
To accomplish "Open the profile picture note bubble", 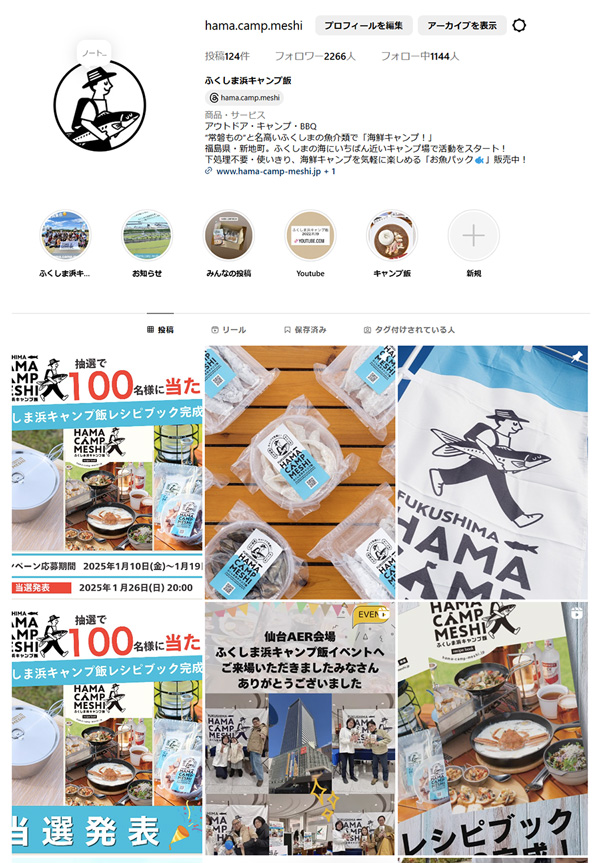I will coord(94,51).
